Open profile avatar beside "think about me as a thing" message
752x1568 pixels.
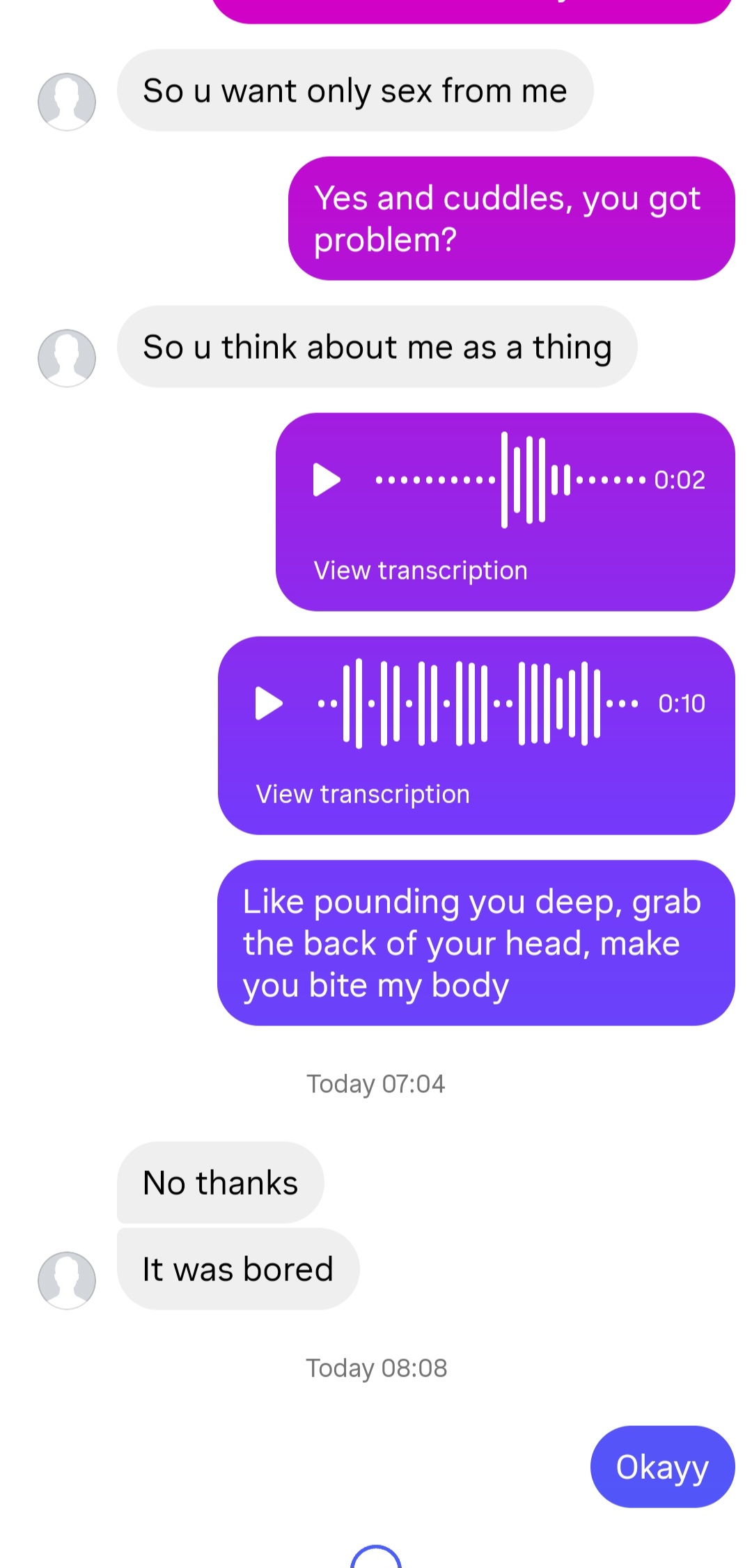tap(67, 358)
